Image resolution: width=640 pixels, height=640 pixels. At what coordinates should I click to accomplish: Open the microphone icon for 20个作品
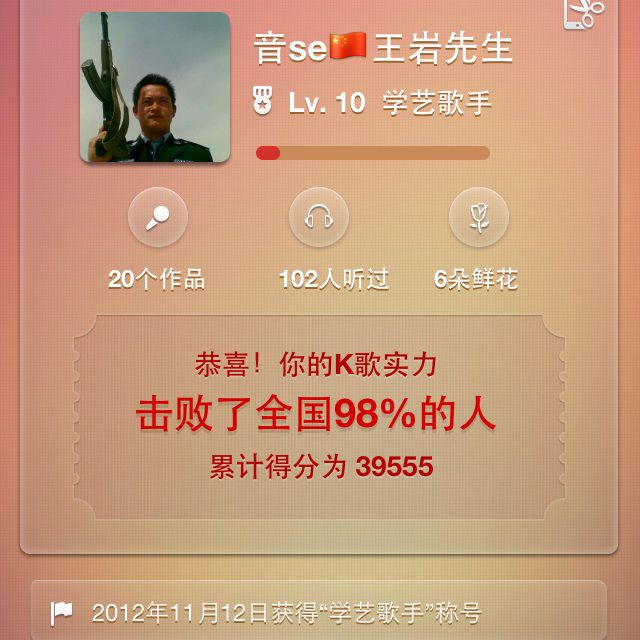[x=158, y=218]
